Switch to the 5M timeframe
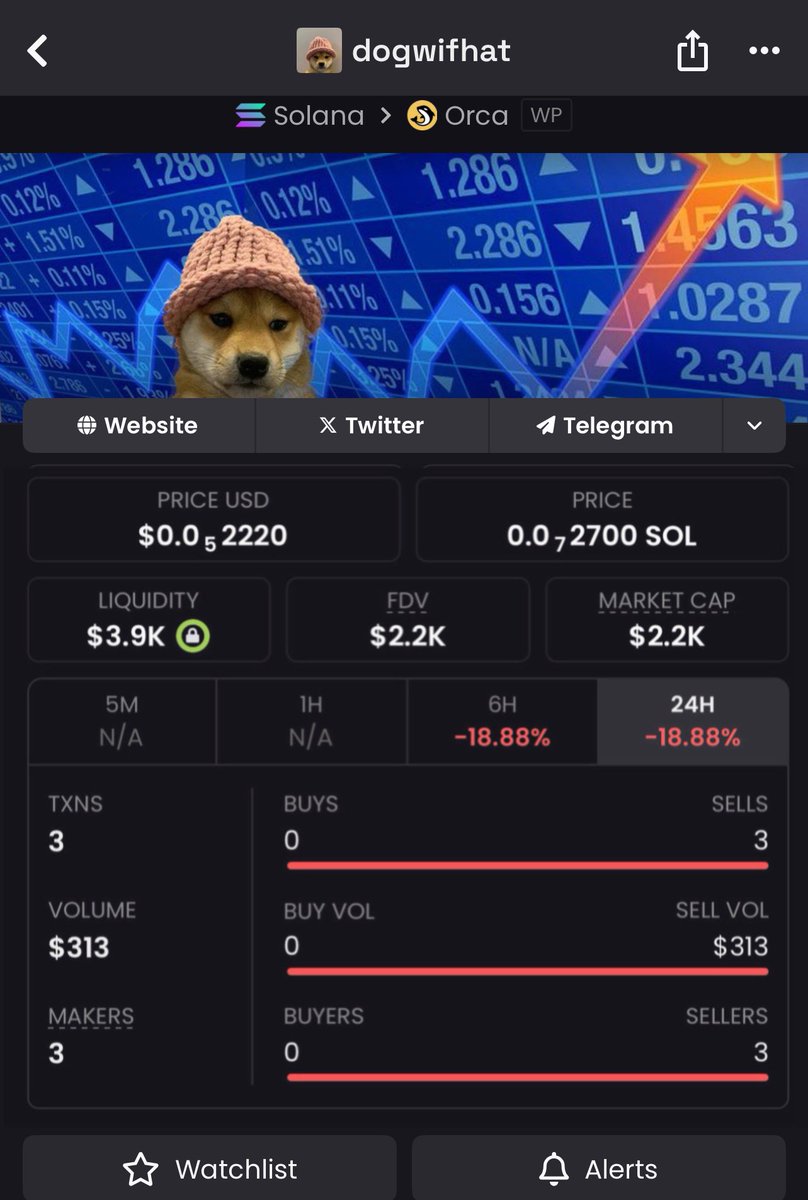Viewport: 808px width, 1200px height. point(122,721)
